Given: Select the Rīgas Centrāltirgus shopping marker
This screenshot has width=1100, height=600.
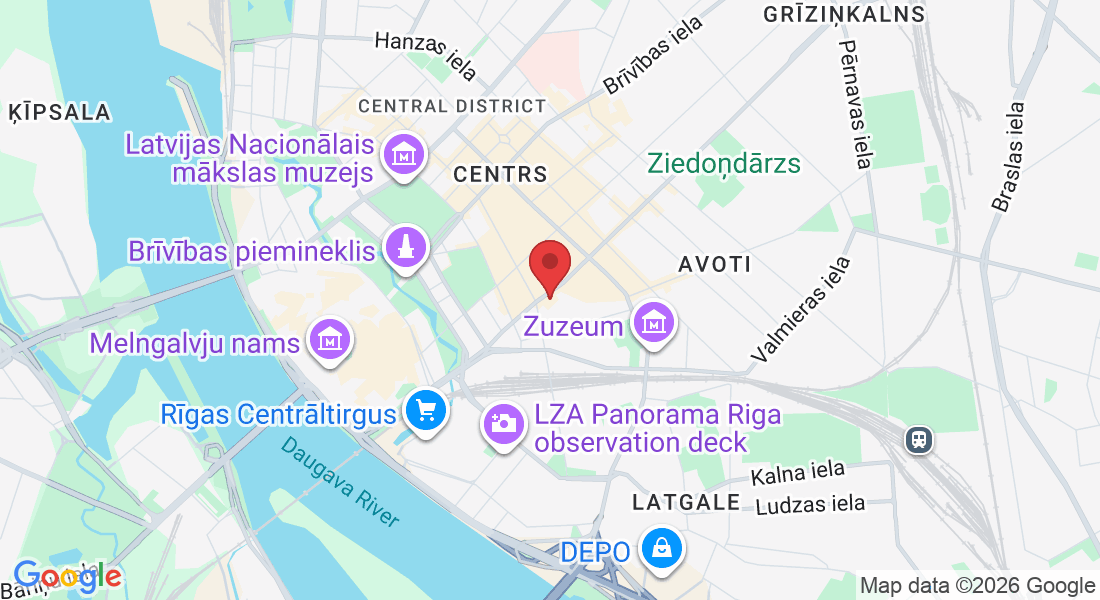Looking at the screenshot, I should click(427, 410).
